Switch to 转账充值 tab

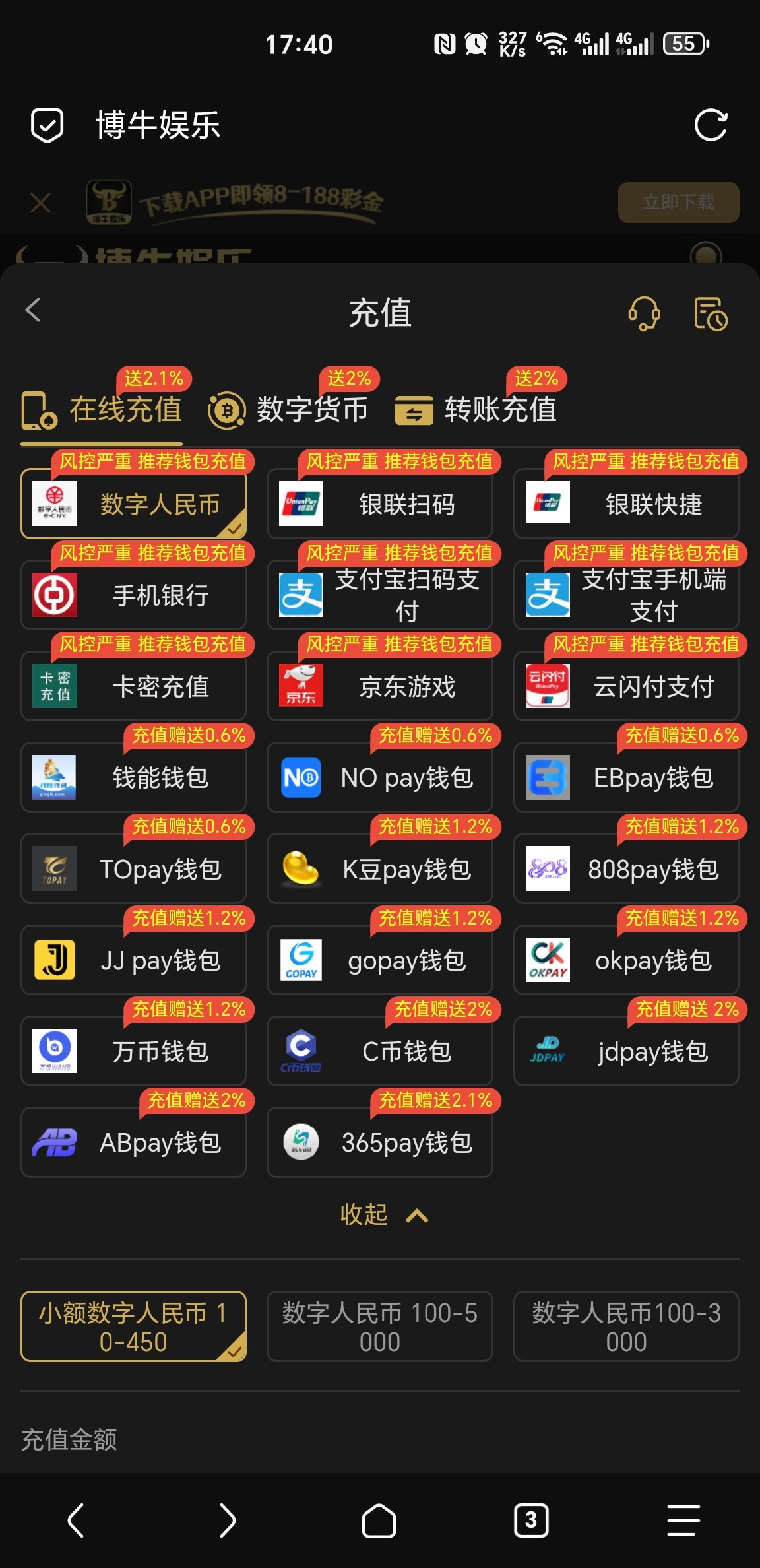click(476, 409)
